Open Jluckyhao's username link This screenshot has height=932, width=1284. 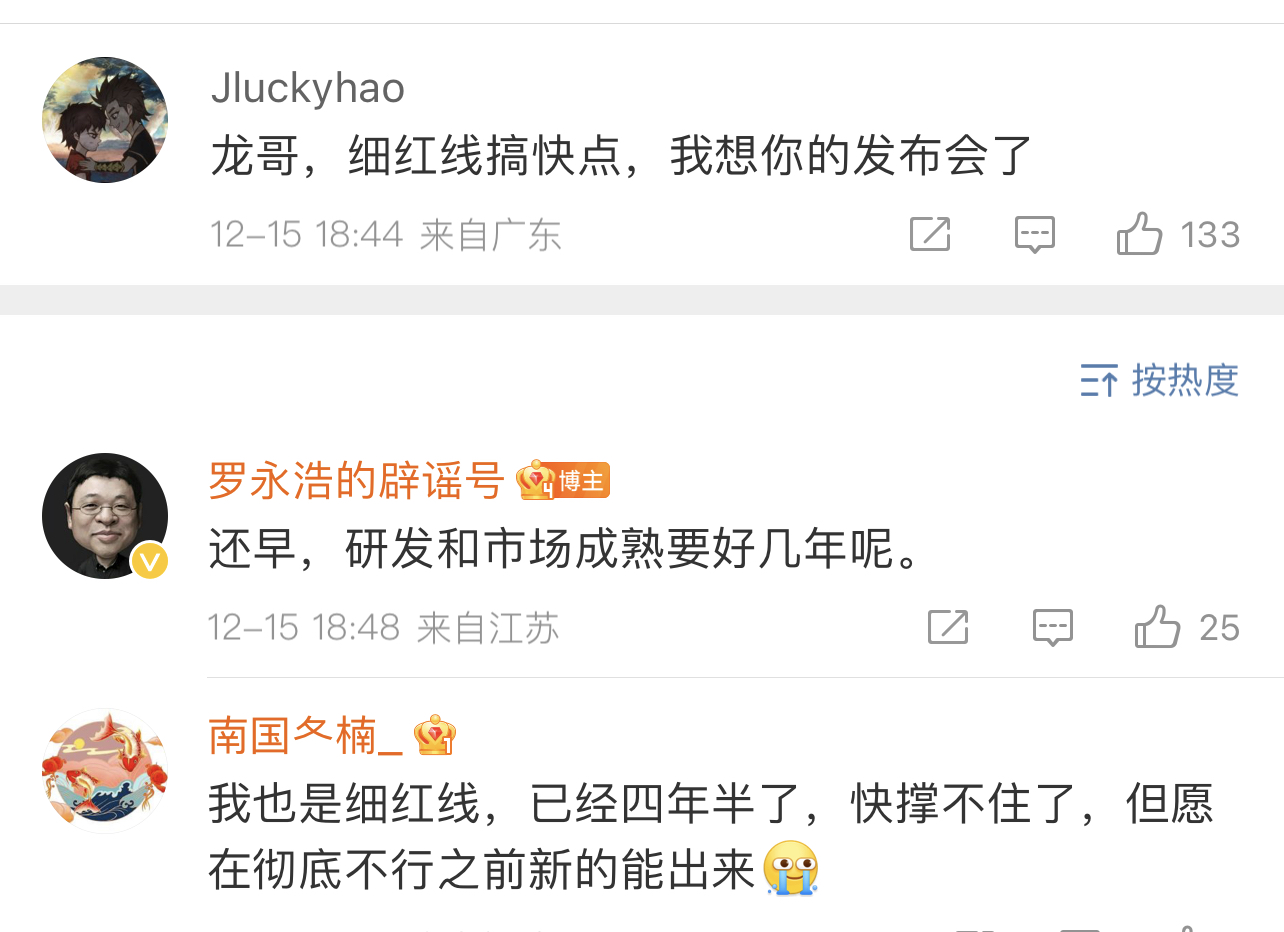pyautogui.click(x=307, y=89)
